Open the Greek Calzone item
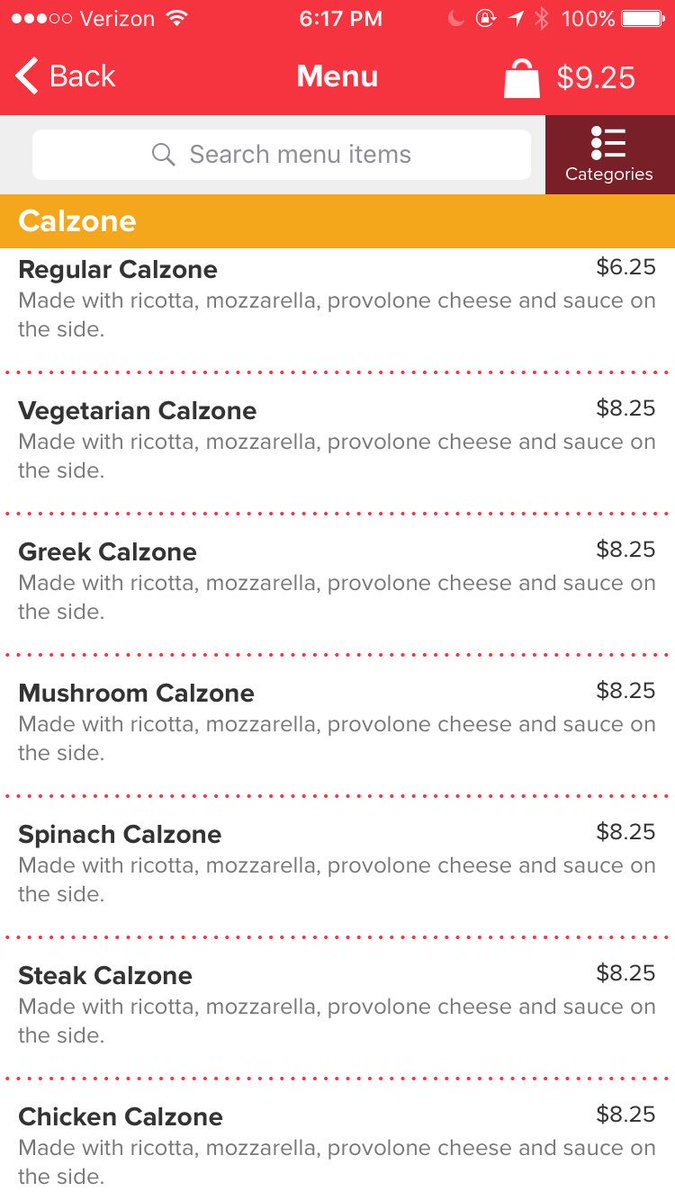The width and height of the screenshot is (675, 1200). (337, 583)
